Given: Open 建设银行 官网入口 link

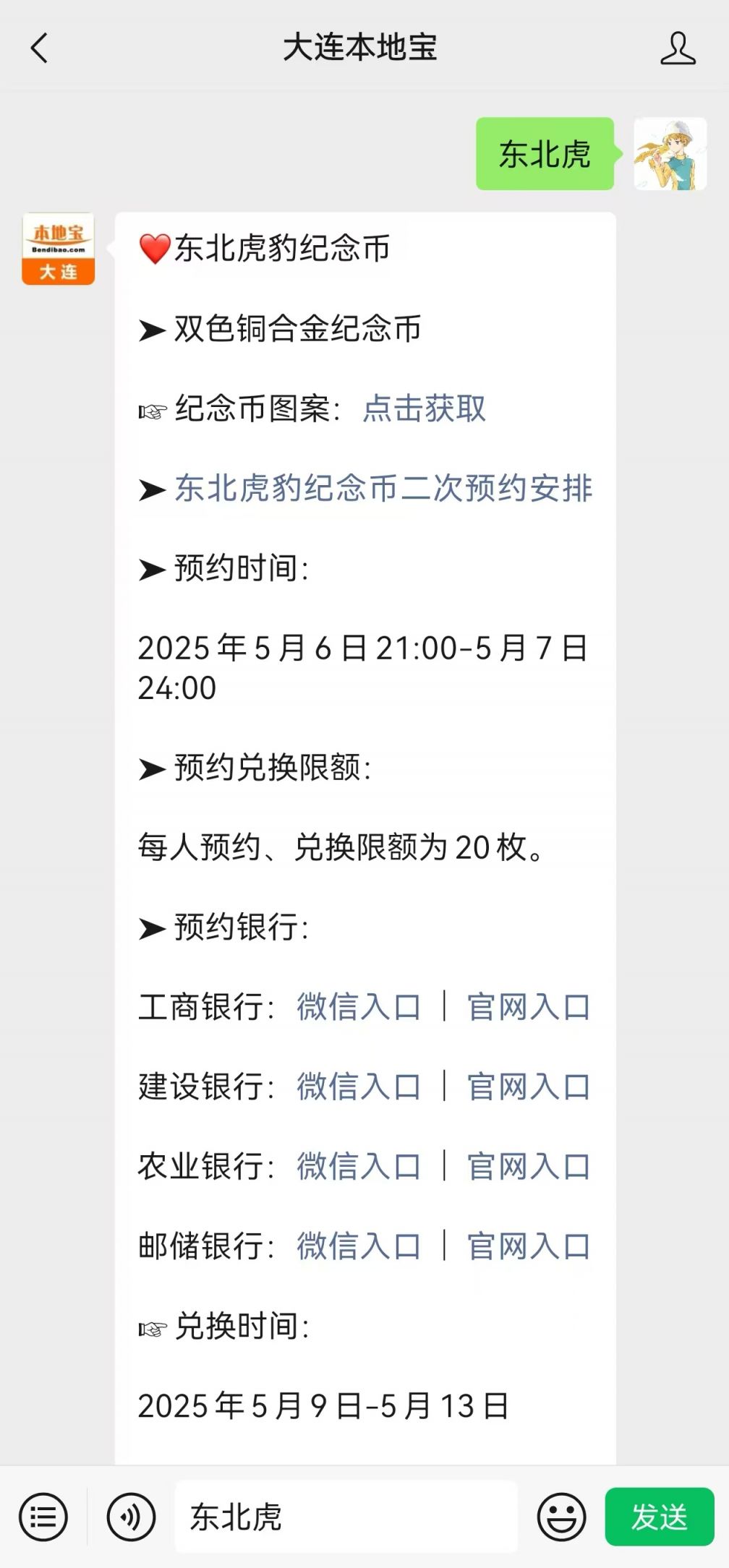Looking at the screenshot, I should click(x=529, y=1087).
